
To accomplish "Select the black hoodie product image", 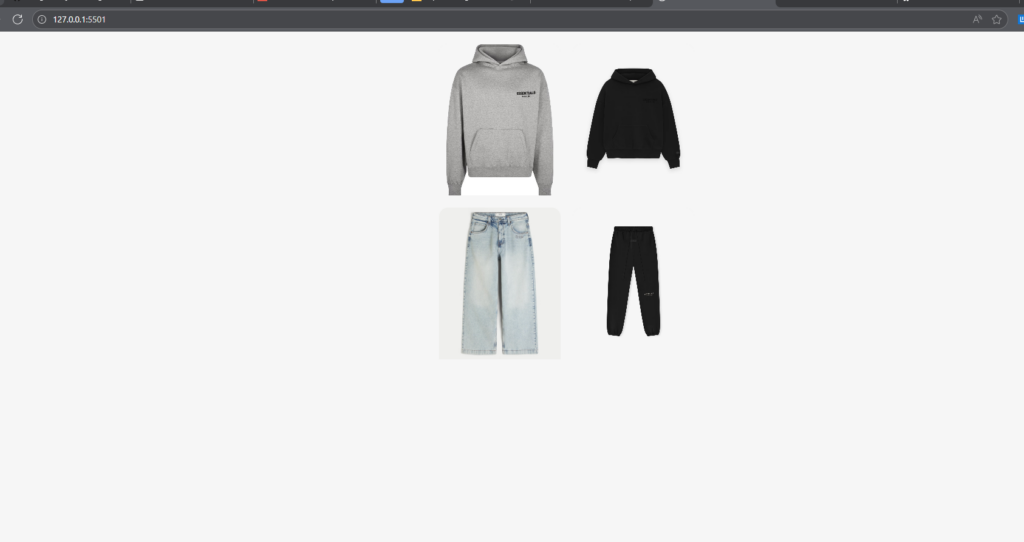I will coord(633,118).
